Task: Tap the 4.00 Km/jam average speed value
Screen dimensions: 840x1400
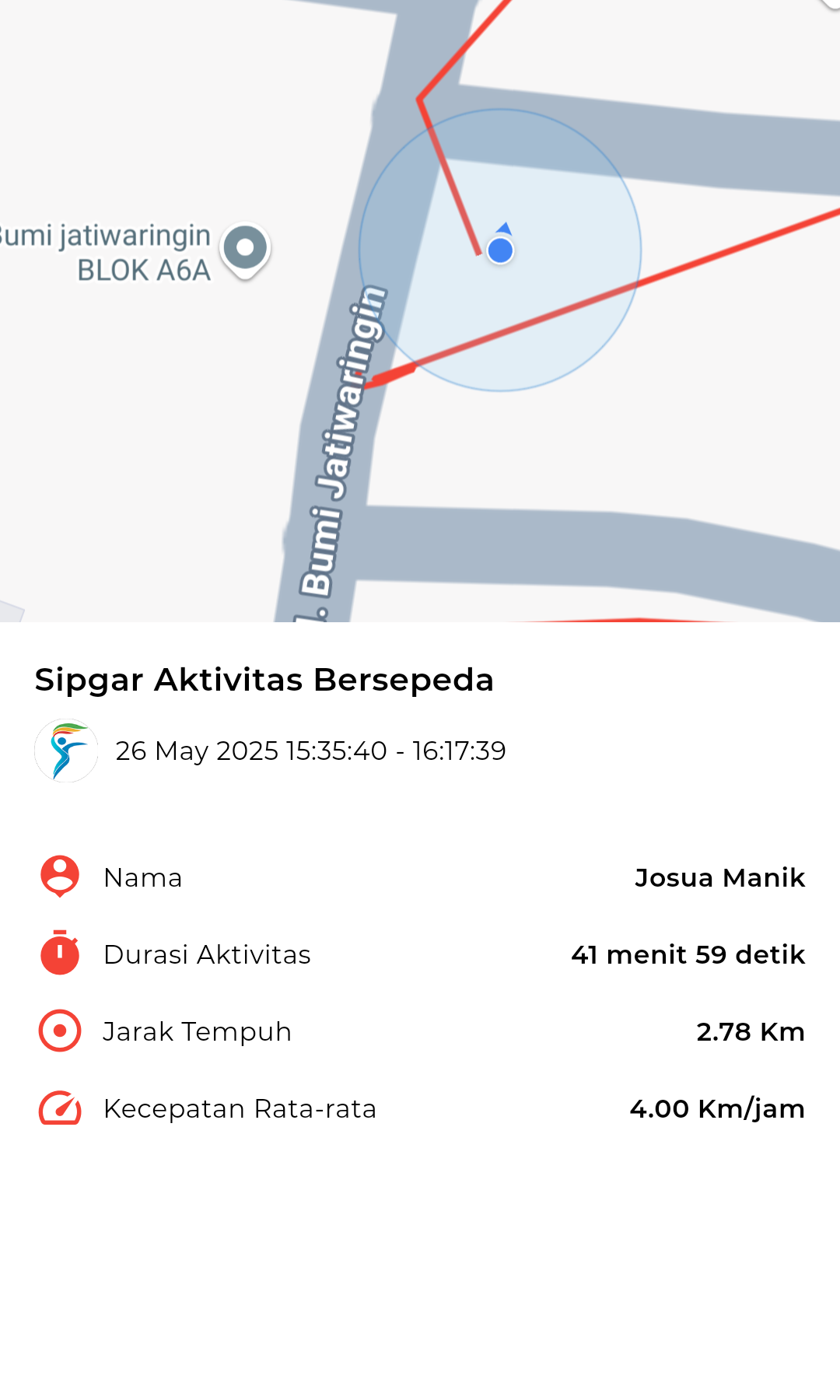Action: [718, 1108]
